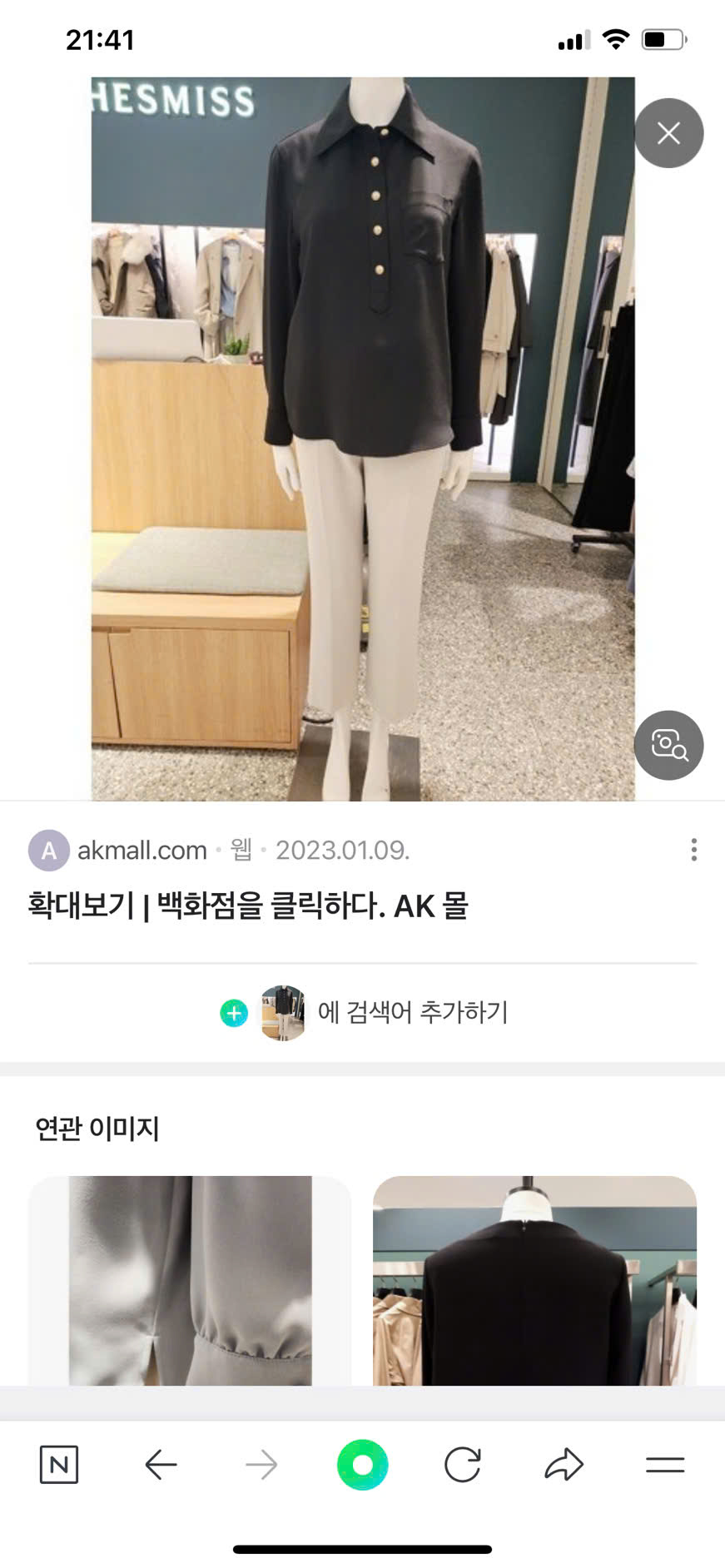
Task: Refresh the current page
Action: (463, 1465)
